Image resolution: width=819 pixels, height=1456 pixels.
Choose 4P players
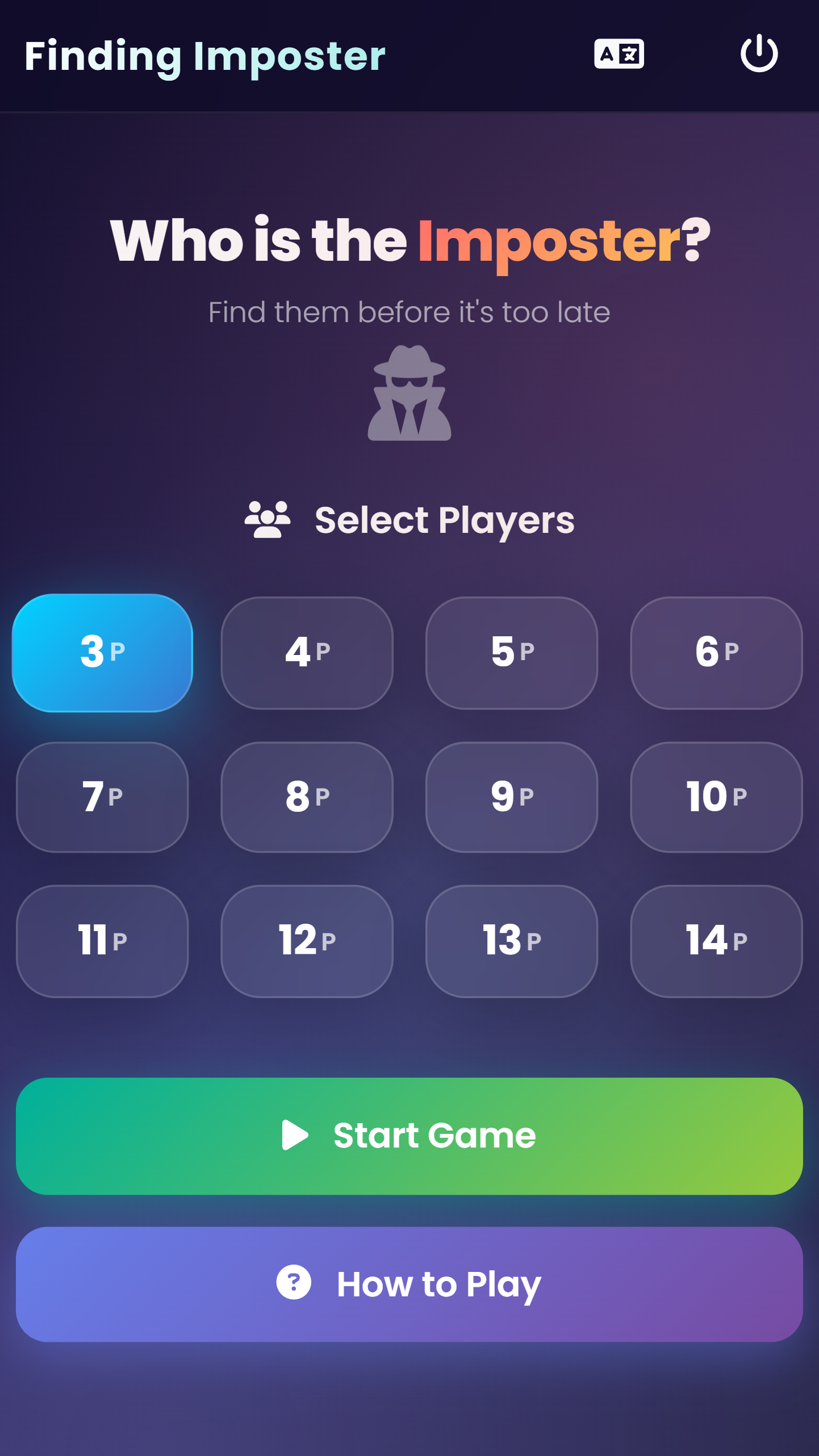click(x=307, y=652)
